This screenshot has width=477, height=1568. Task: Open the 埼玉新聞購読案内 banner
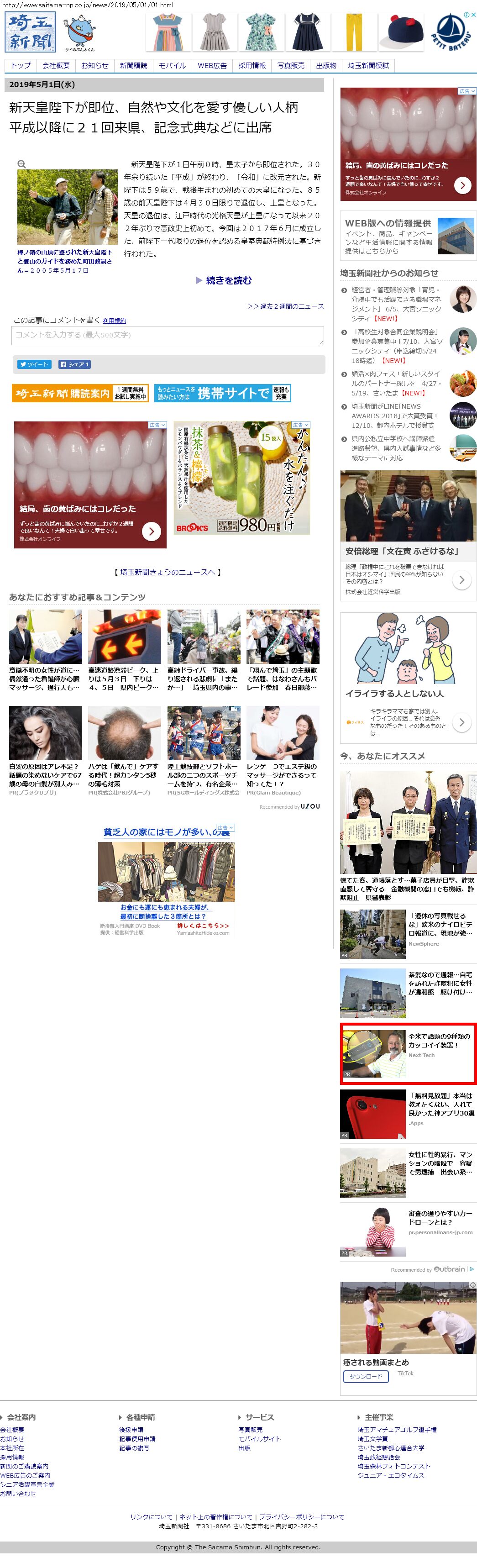tap(80, 393)
